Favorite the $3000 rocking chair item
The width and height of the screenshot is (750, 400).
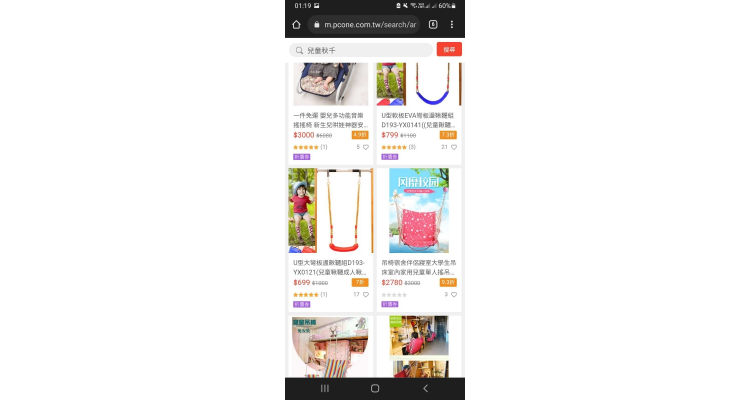[x=366, y=147]
